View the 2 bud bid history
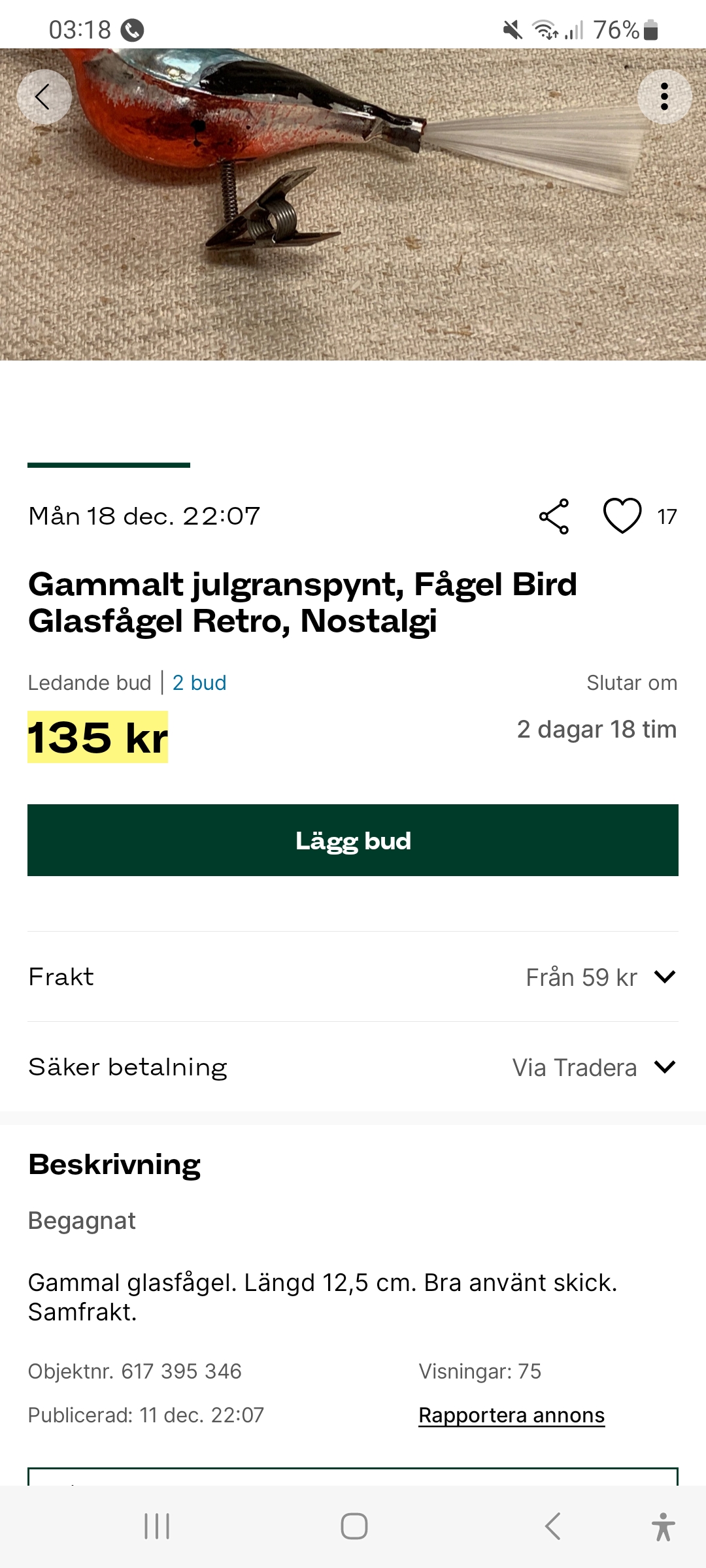The width and height of the screenshot is (706, 1568). [199, 683]
